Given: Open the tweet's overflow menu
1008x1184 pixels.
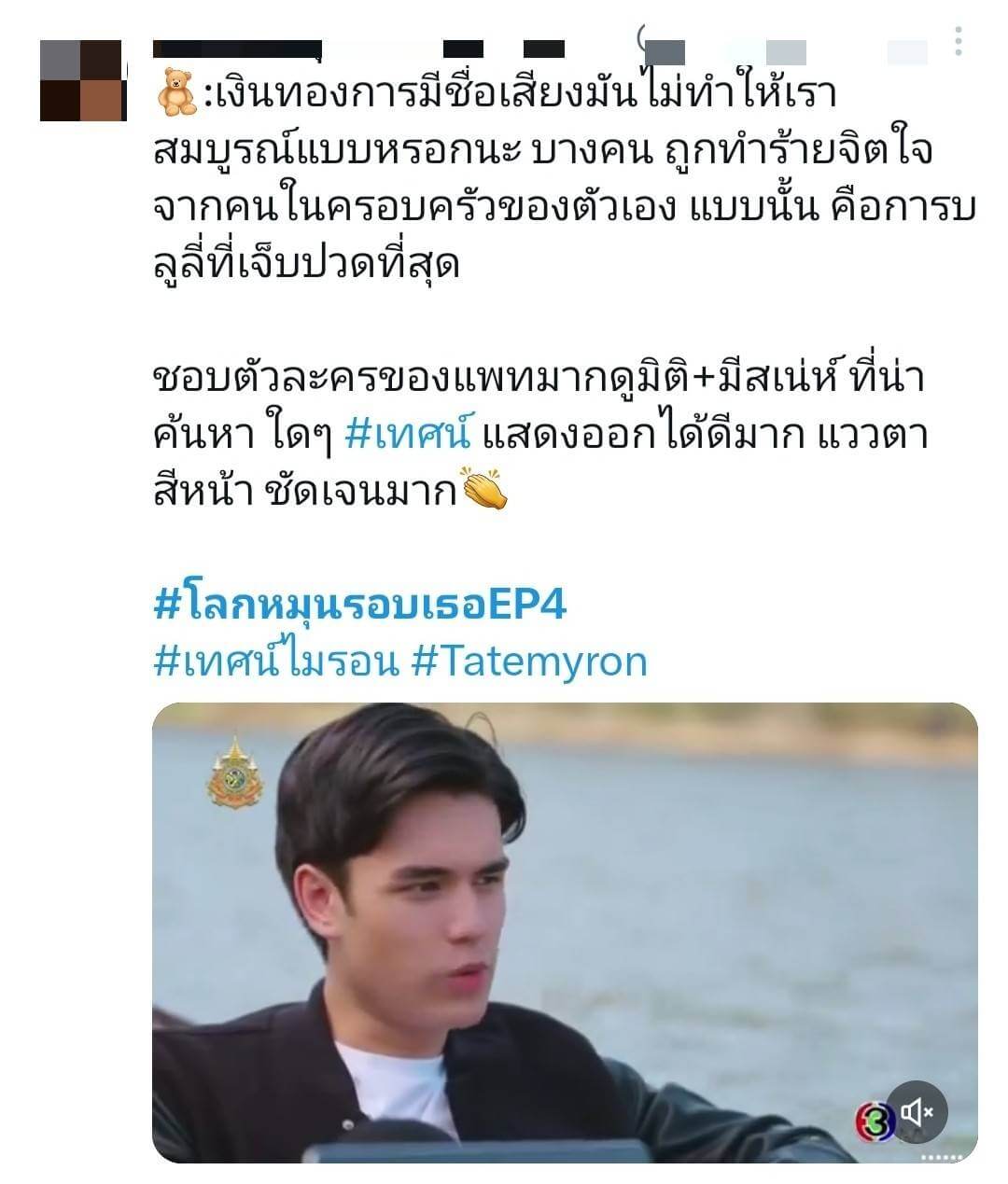Looking at the screenshot, I should pos(959,42).
